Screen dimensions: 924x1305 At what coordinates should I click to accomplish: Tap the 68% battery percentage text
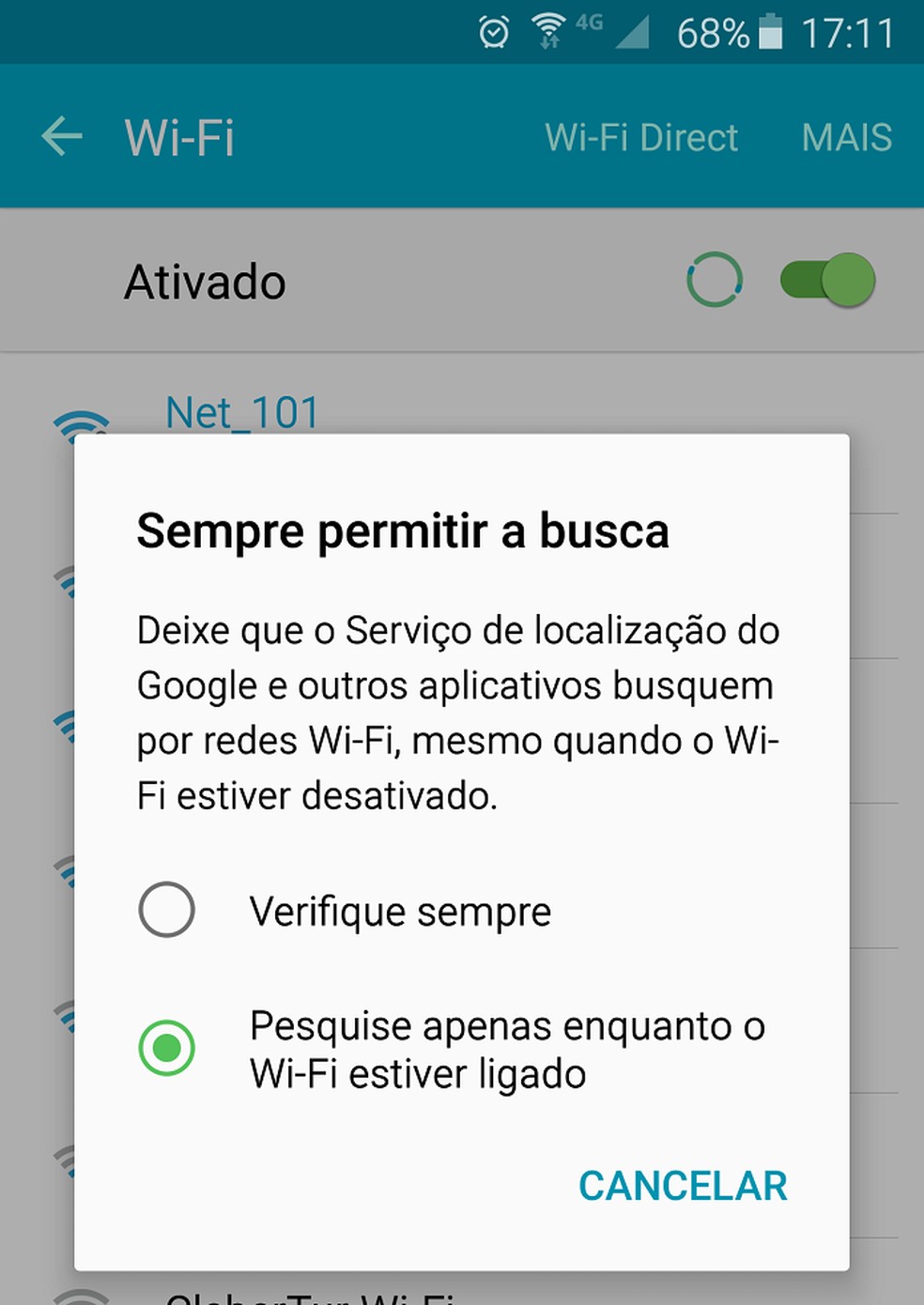click(x=711, y=31)
